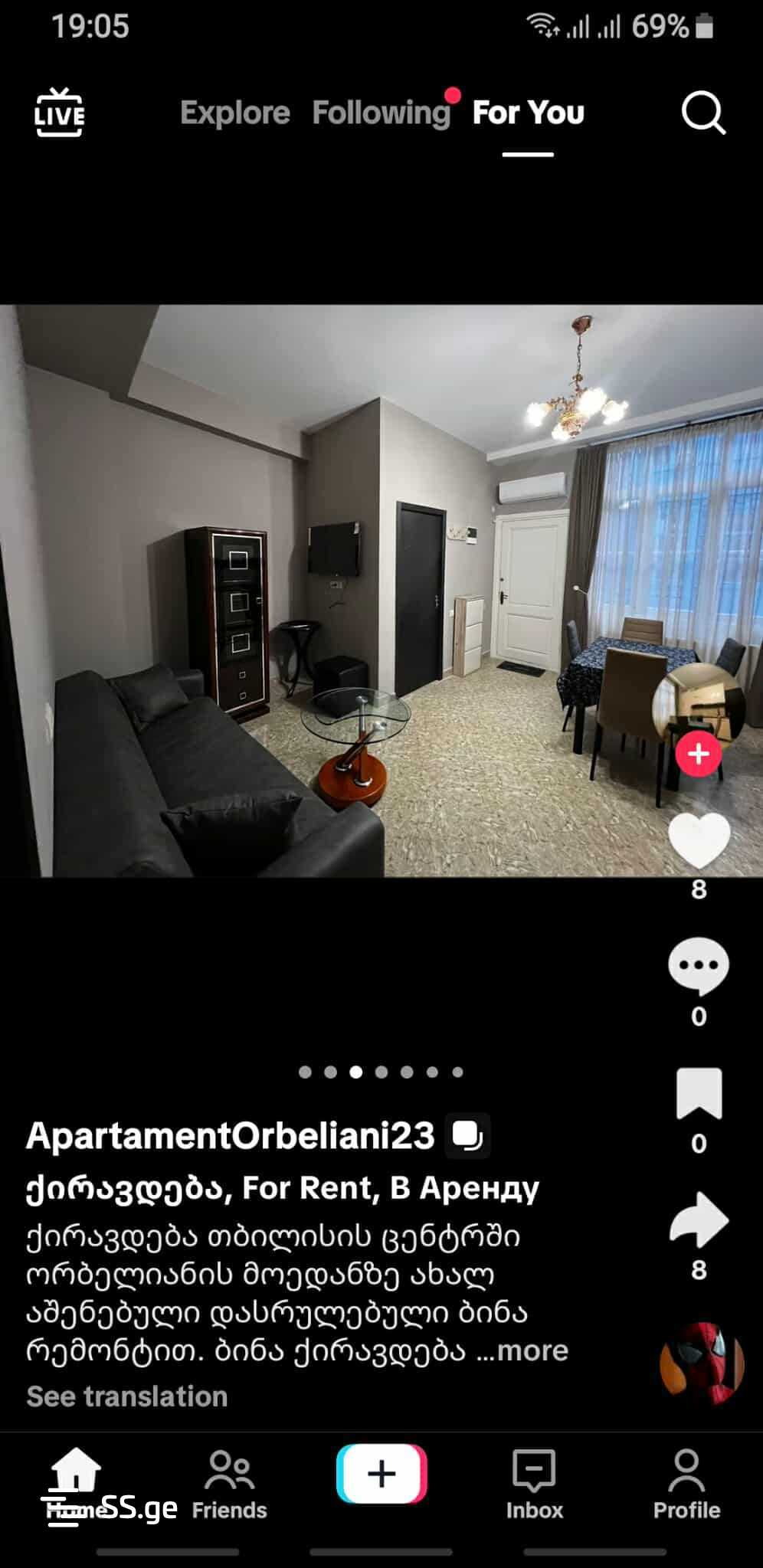Go to the Home tab
This screenshot has height=1568, width=763.
(x=76, y=1484)
